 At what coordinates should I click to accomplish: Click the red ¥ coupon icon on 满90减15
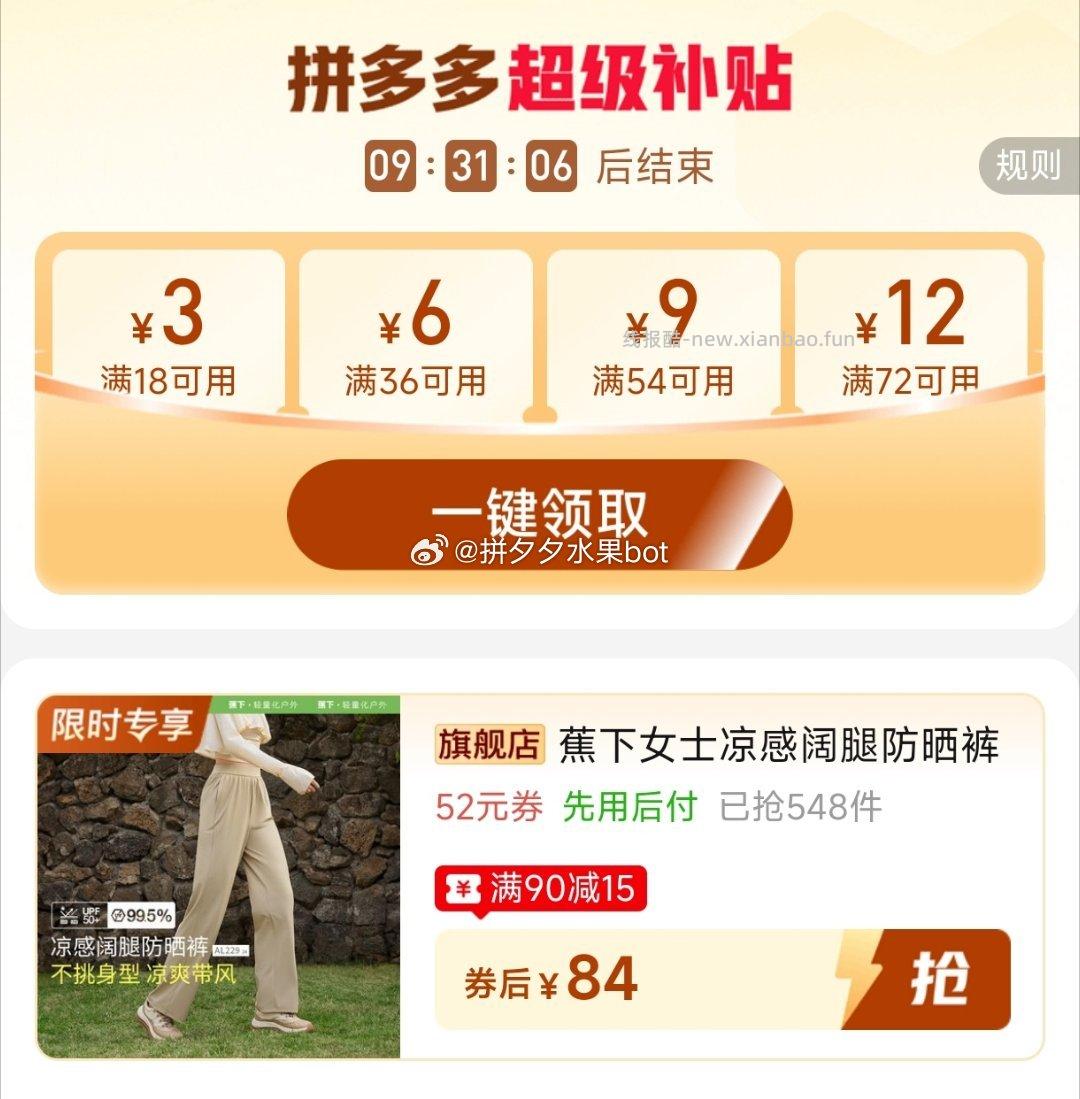(462, 886)
